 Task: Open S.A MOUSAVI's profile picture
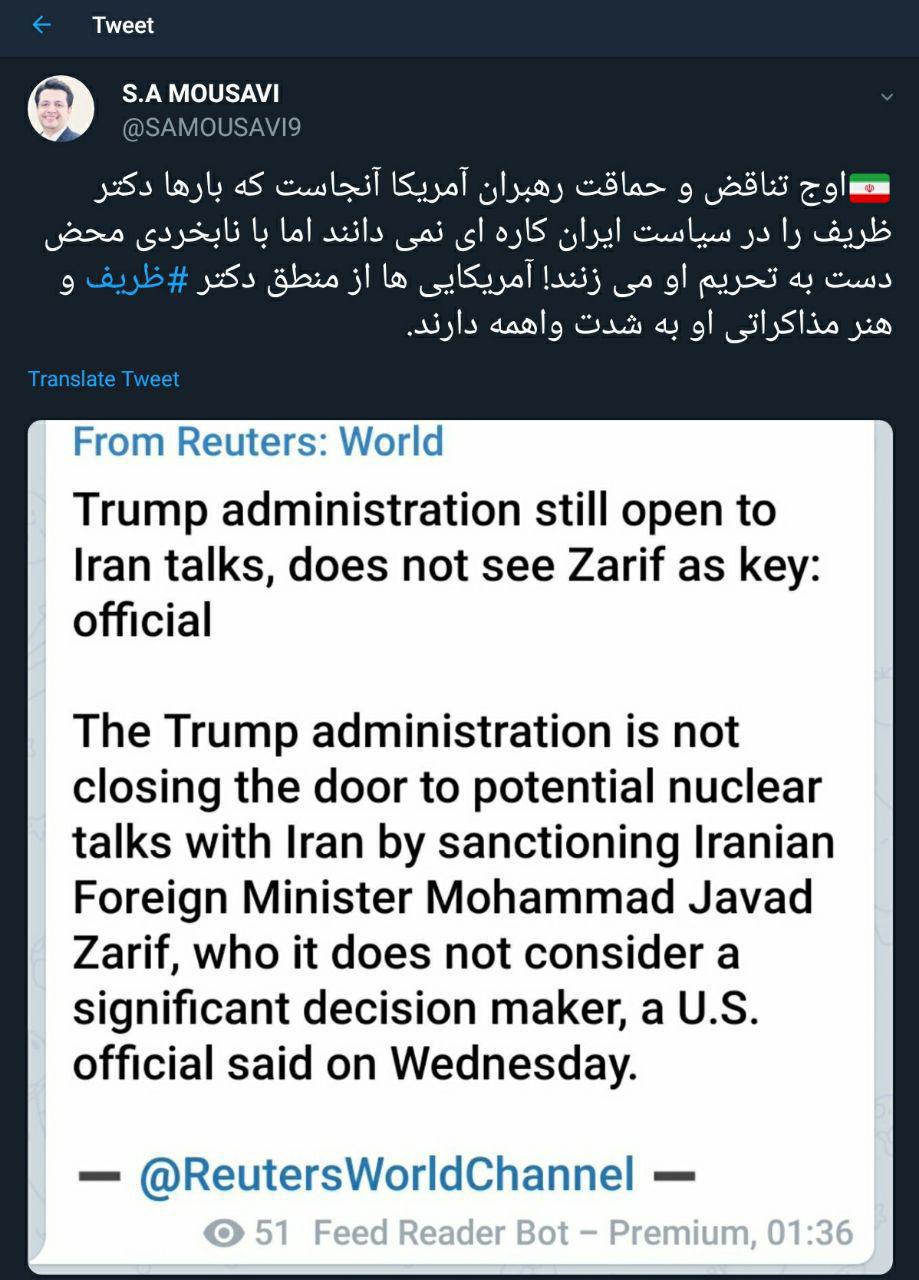[x=60, y=108]
